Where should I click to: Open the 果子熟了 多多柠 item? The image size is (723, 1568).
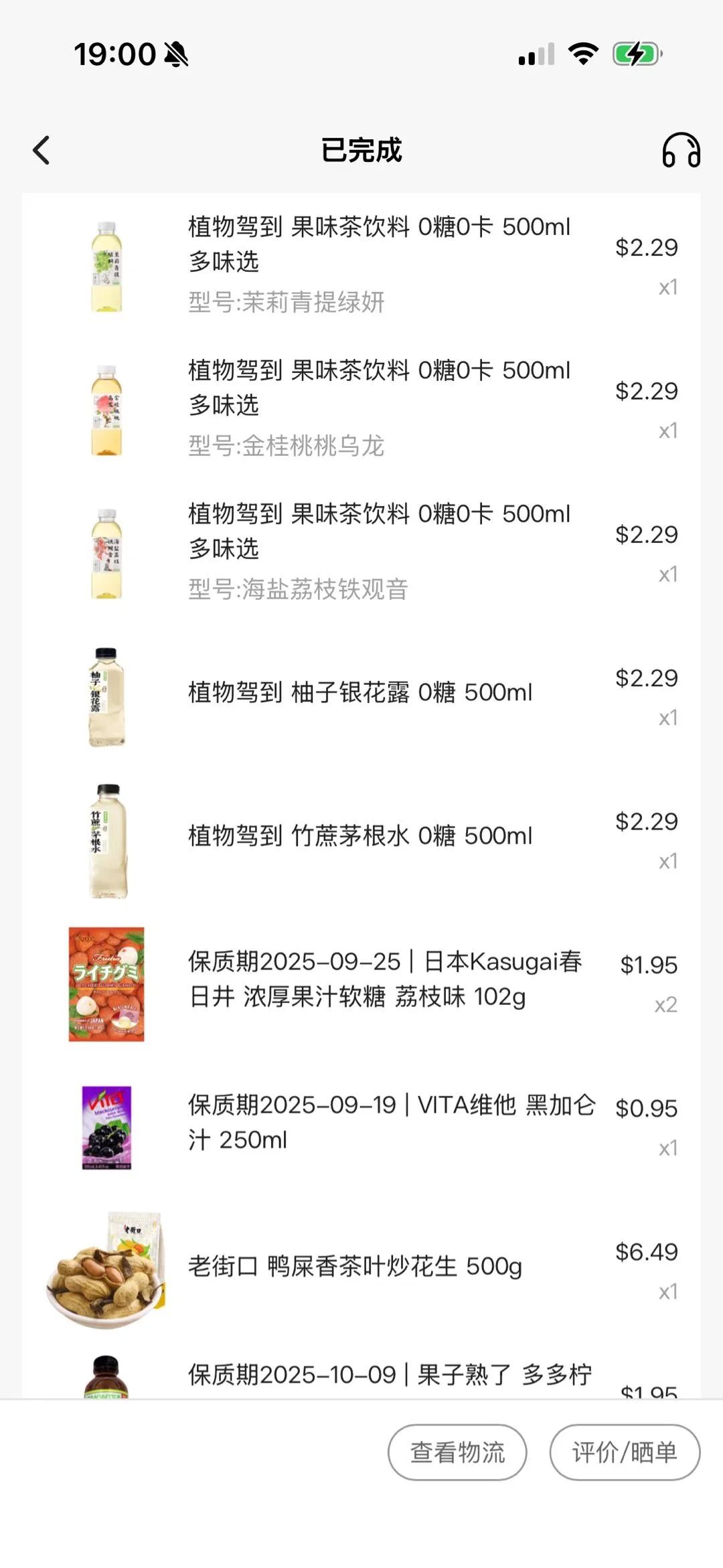point(390,1375)
